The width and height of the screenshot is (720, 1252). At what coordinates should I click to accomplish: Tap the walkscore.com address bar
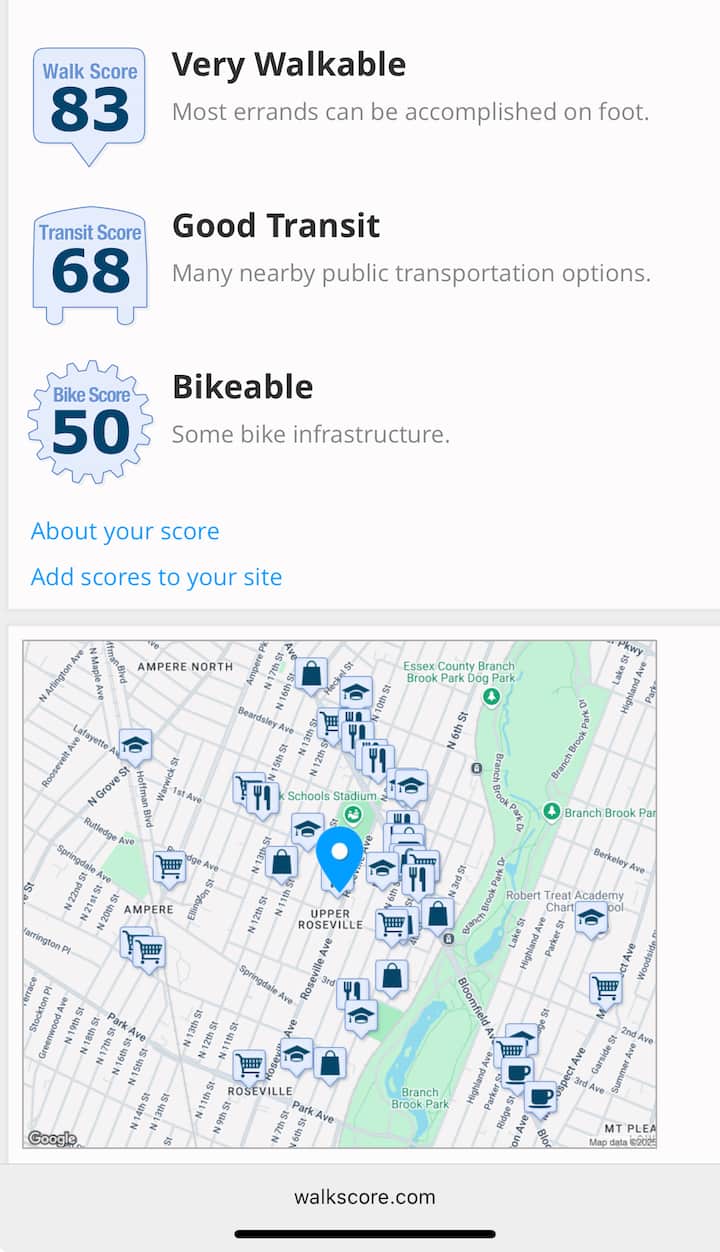[364, 1197]
